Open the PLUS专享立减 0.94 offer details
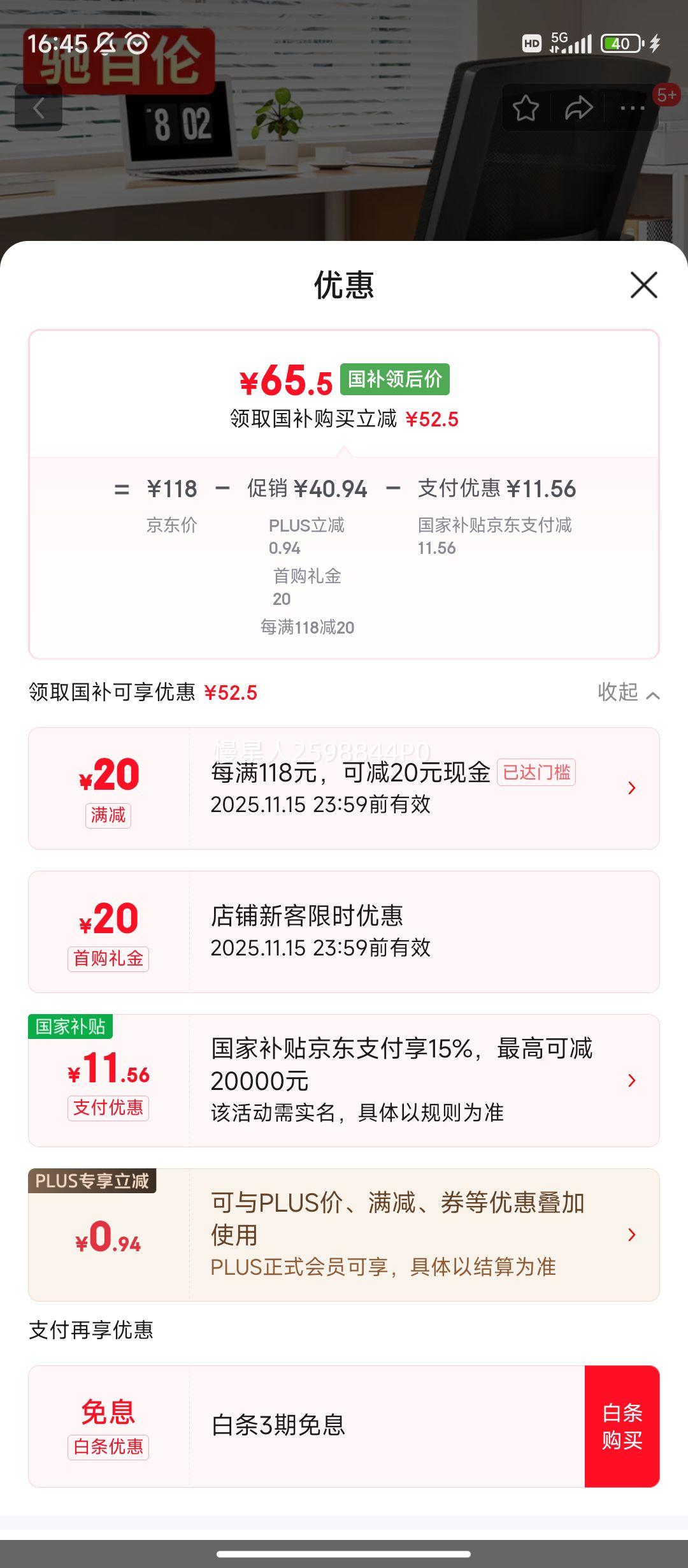Image resolution: width=688 pixels, height=1568 pixels. [x=408, y=1235]
